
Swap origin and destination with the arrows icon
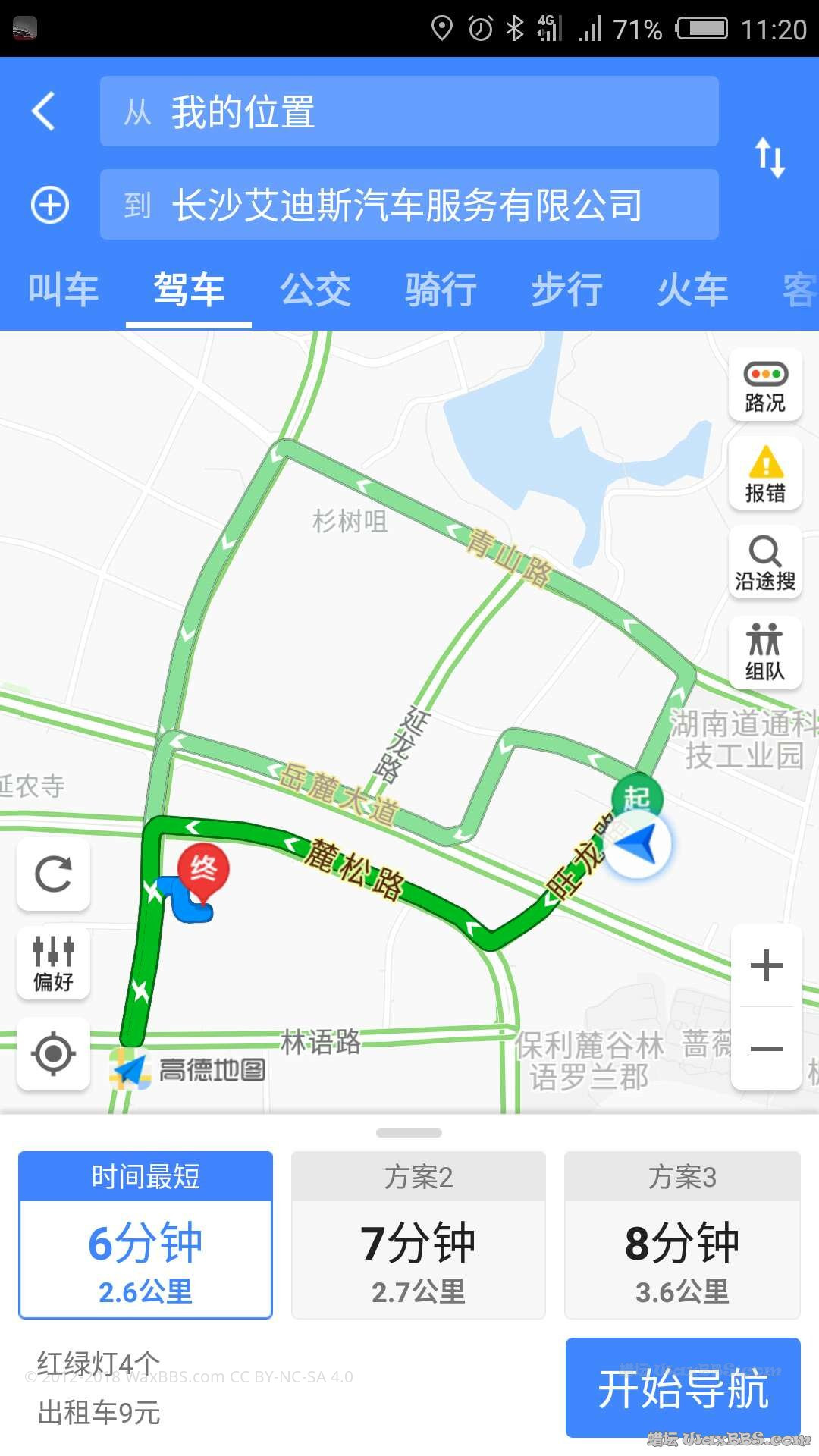click(770, 157)
